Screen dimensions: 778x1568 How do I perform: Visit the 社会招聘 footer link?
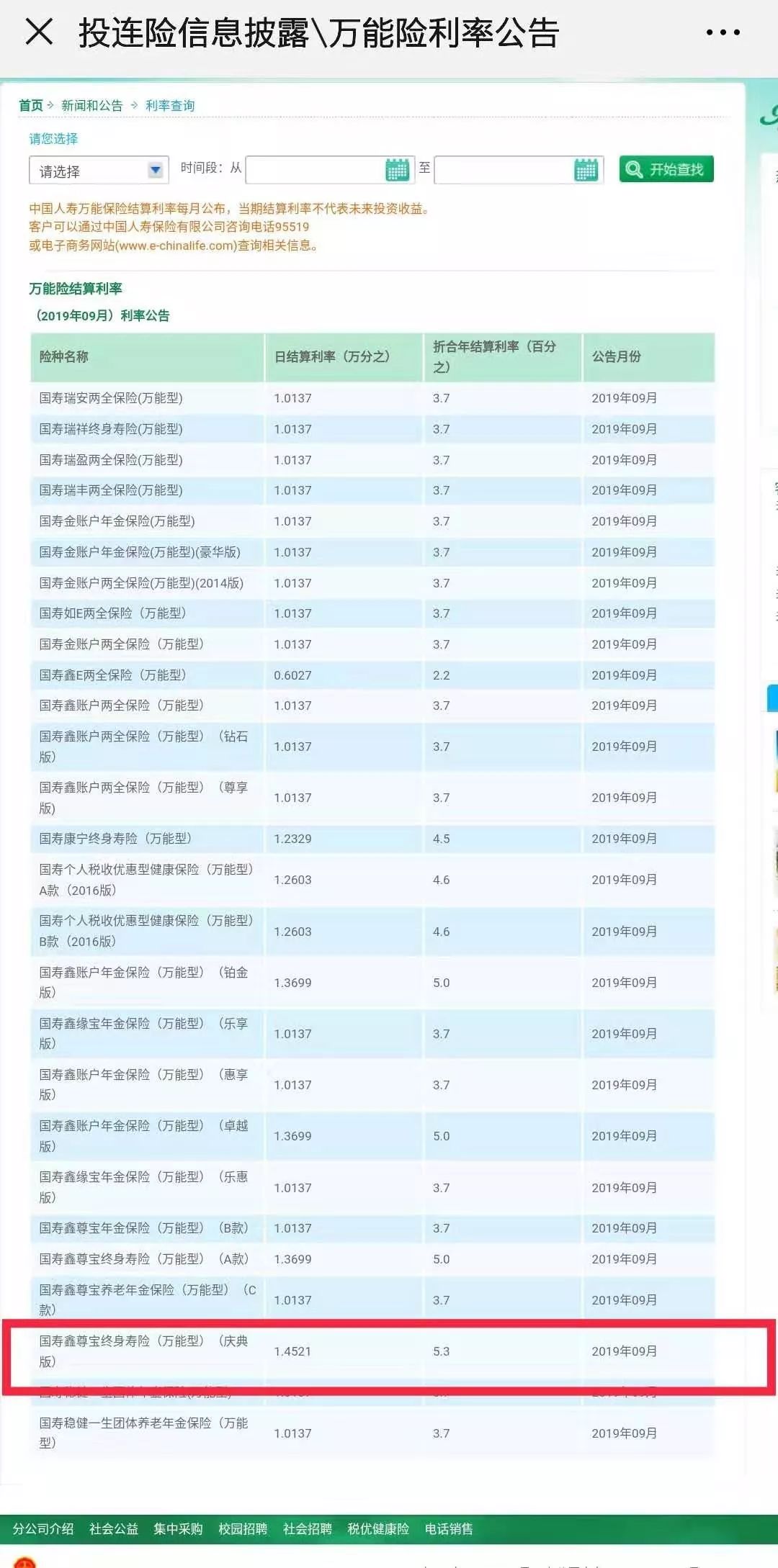(x=308, y=1529)
